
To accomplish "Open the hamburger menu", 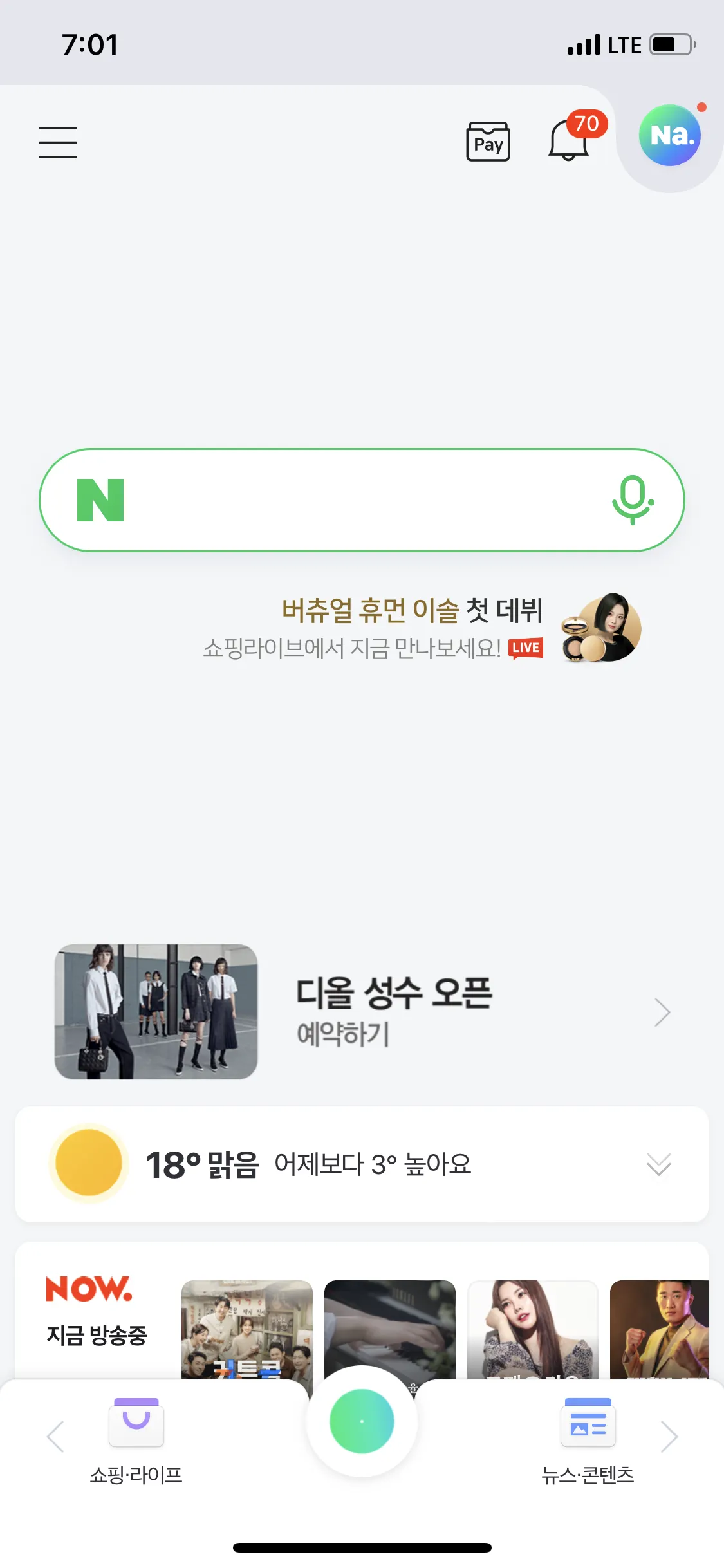I will coord(58,142).
